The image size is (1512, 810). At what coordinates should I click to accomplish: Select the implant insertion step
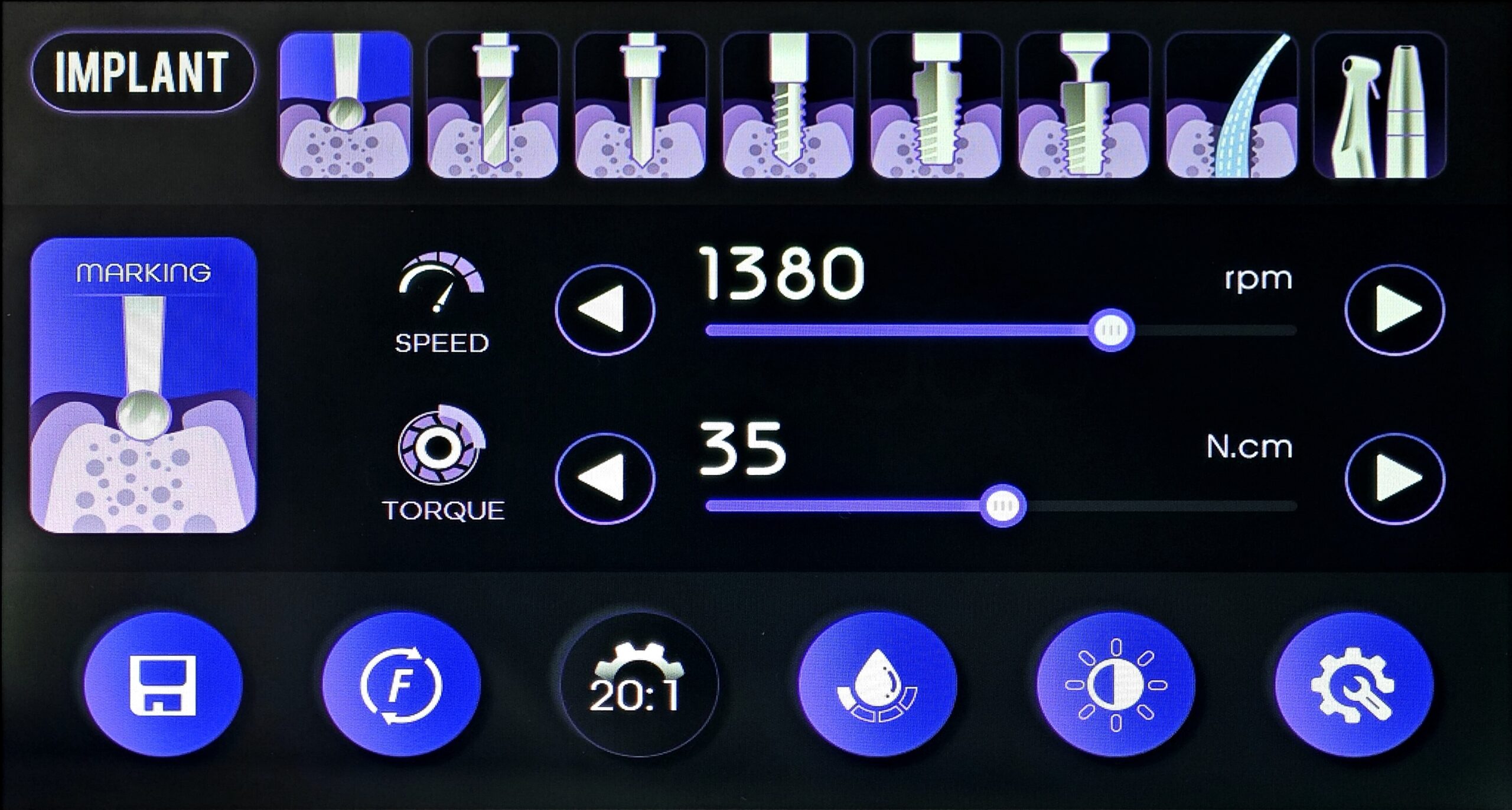(936, 105)
